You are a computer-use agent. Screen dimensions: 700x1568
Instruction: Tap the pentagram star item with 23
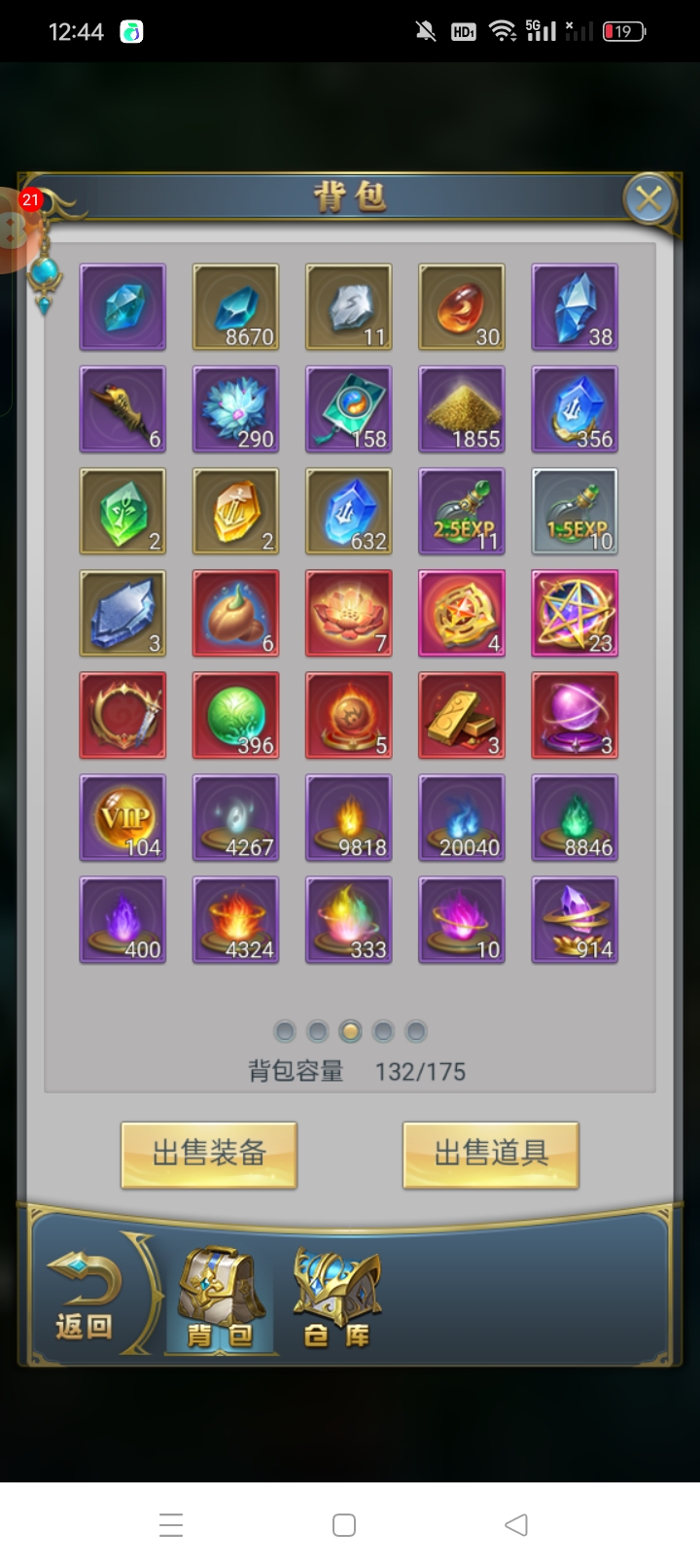(575, 614)
